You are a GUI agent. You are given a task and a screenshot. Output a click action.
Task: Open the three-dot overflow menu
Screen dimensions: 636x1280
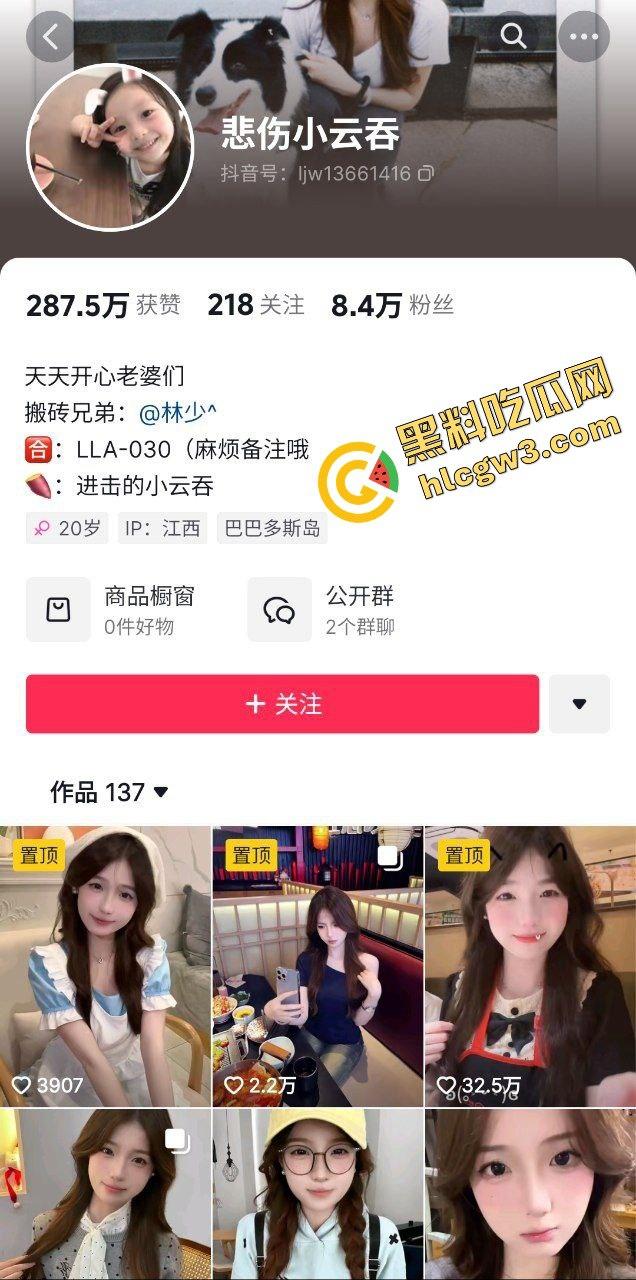[584, 37]
